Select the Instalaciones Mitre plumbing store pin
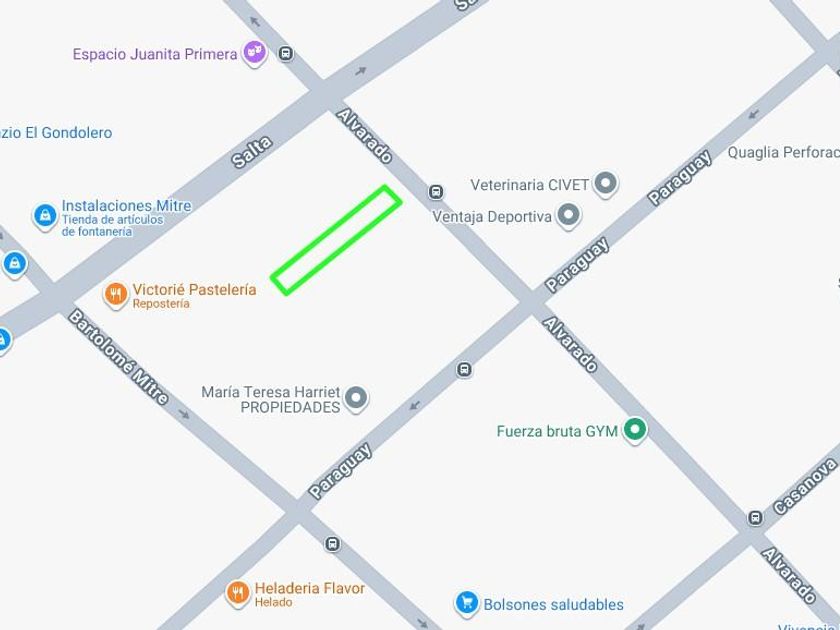Image resolution: width=840 pixels, height=630 pixels. pyautogui.click(x=44, y=216)
